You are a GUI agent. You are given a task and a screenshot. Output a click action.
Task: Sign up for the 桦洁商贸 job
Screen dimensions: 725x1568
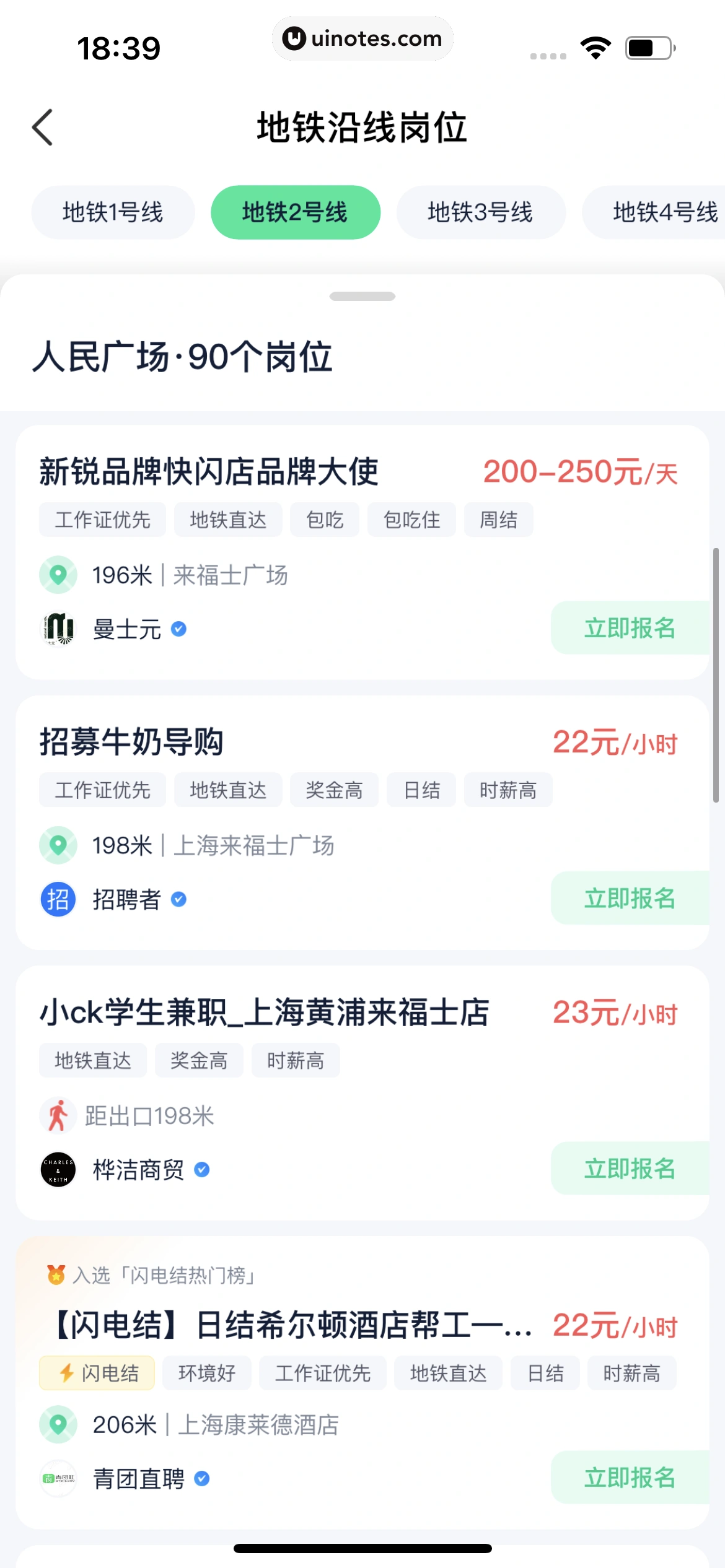pyautogui.click(x=629, y=1169)
